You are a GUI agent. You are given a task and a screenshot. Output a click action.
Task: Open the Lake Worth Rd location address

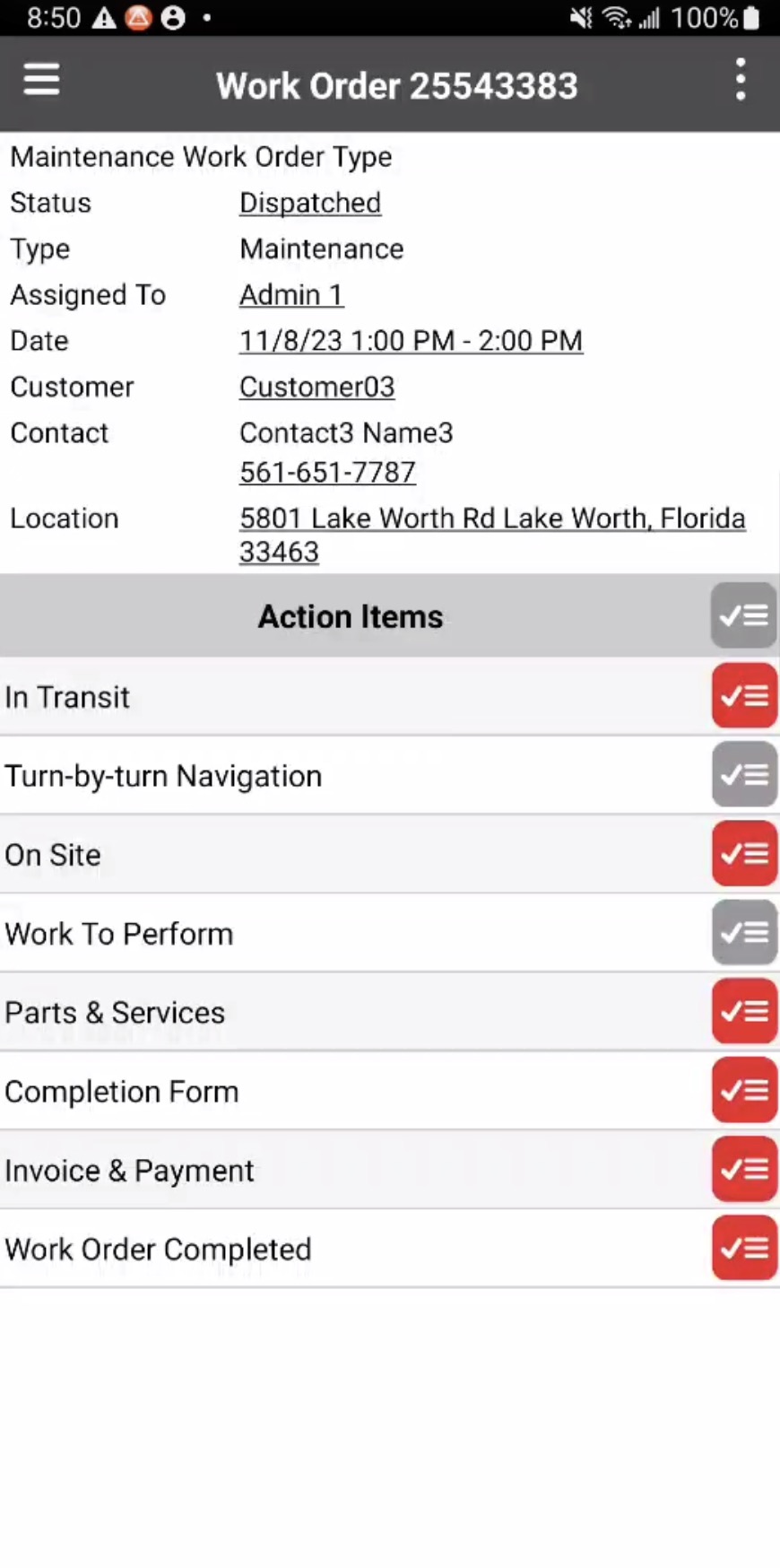tap(491, 534)
